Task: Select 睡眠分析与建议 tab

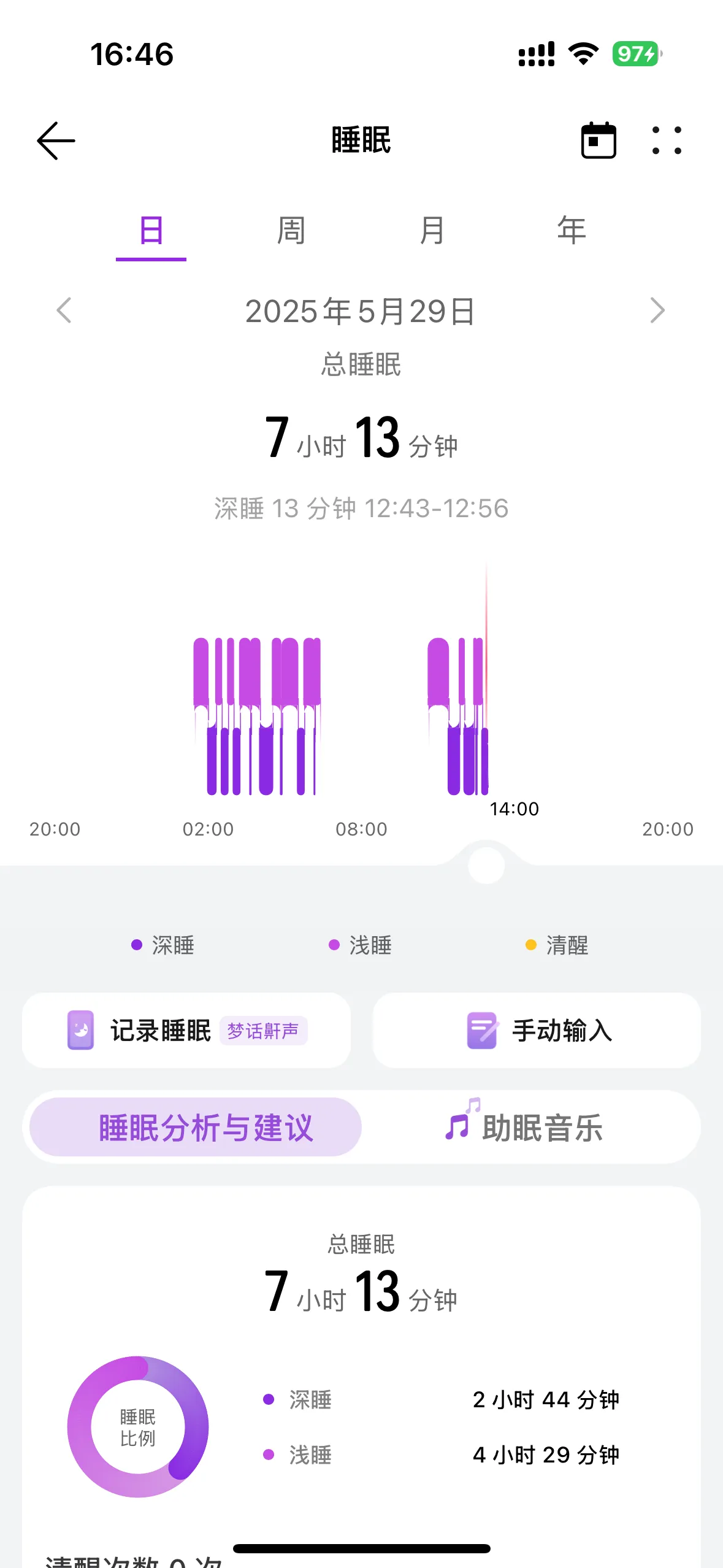Action: [x=196, y=1127]
